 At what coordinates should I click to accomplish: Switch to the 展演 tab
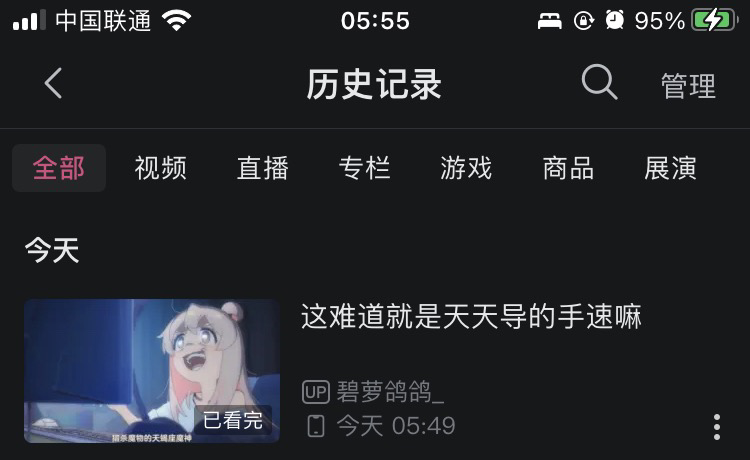click(670, 168)
